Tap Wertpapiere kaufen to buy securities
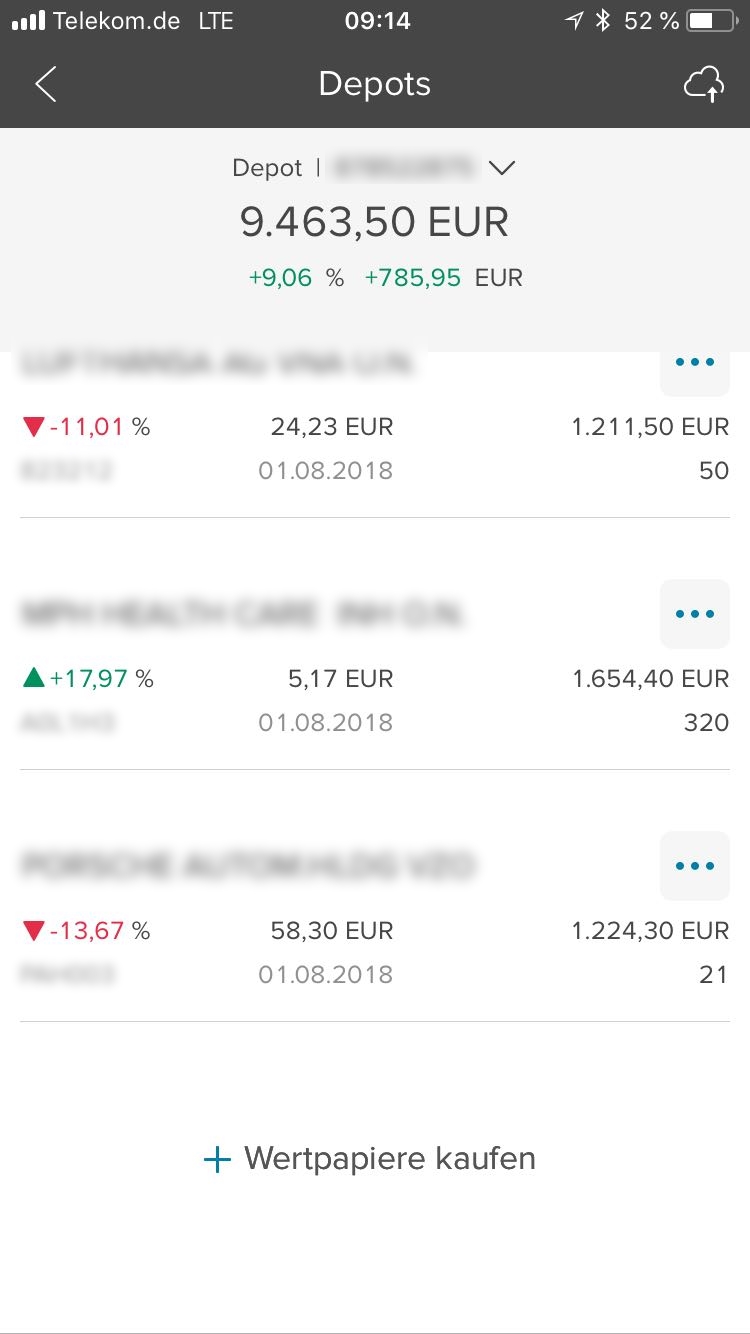Viewport: 750px width, 1334px height. 370,1159
